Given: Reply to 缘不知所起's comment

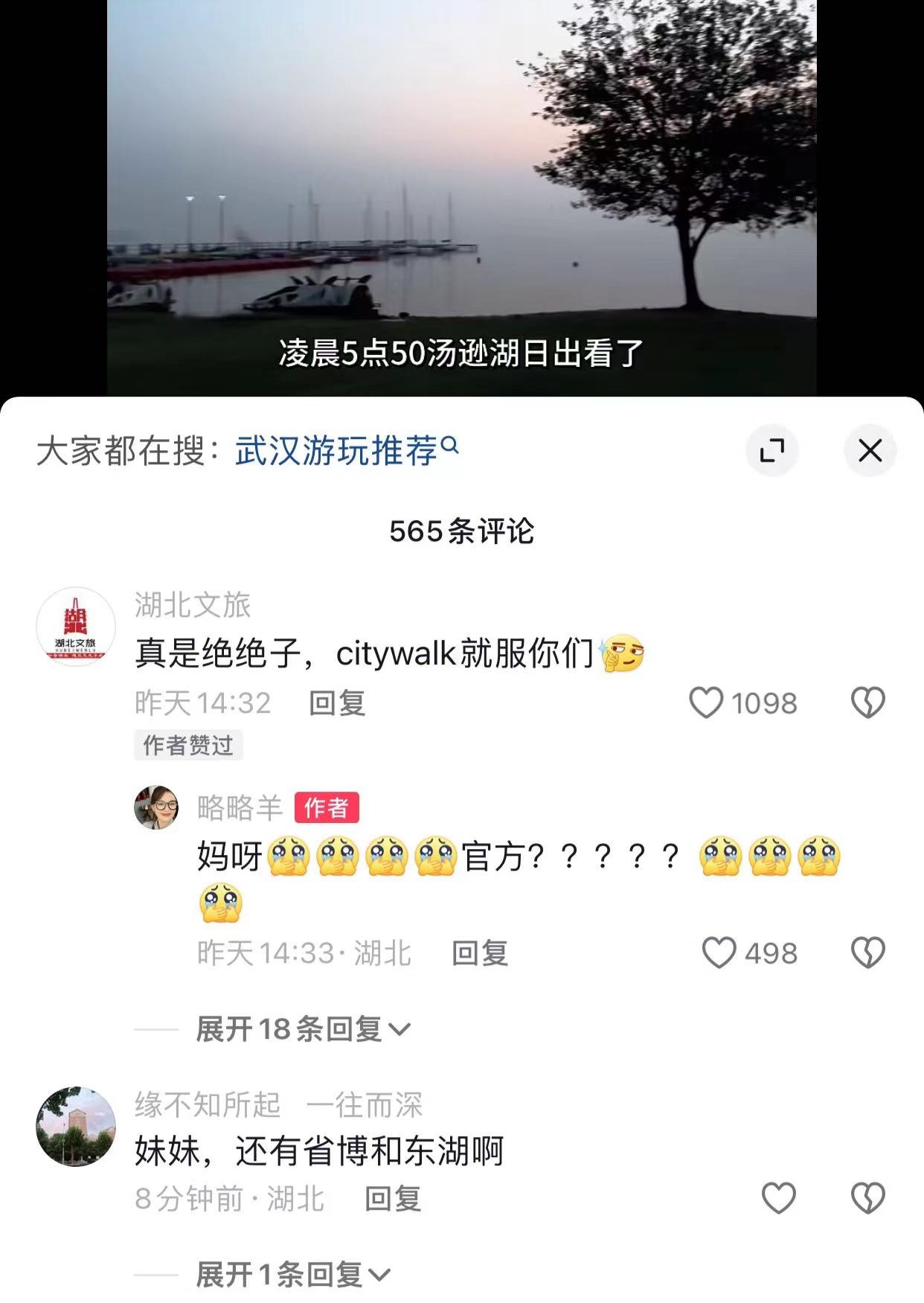Looking at the screenshot, I should coord(393,1199).
